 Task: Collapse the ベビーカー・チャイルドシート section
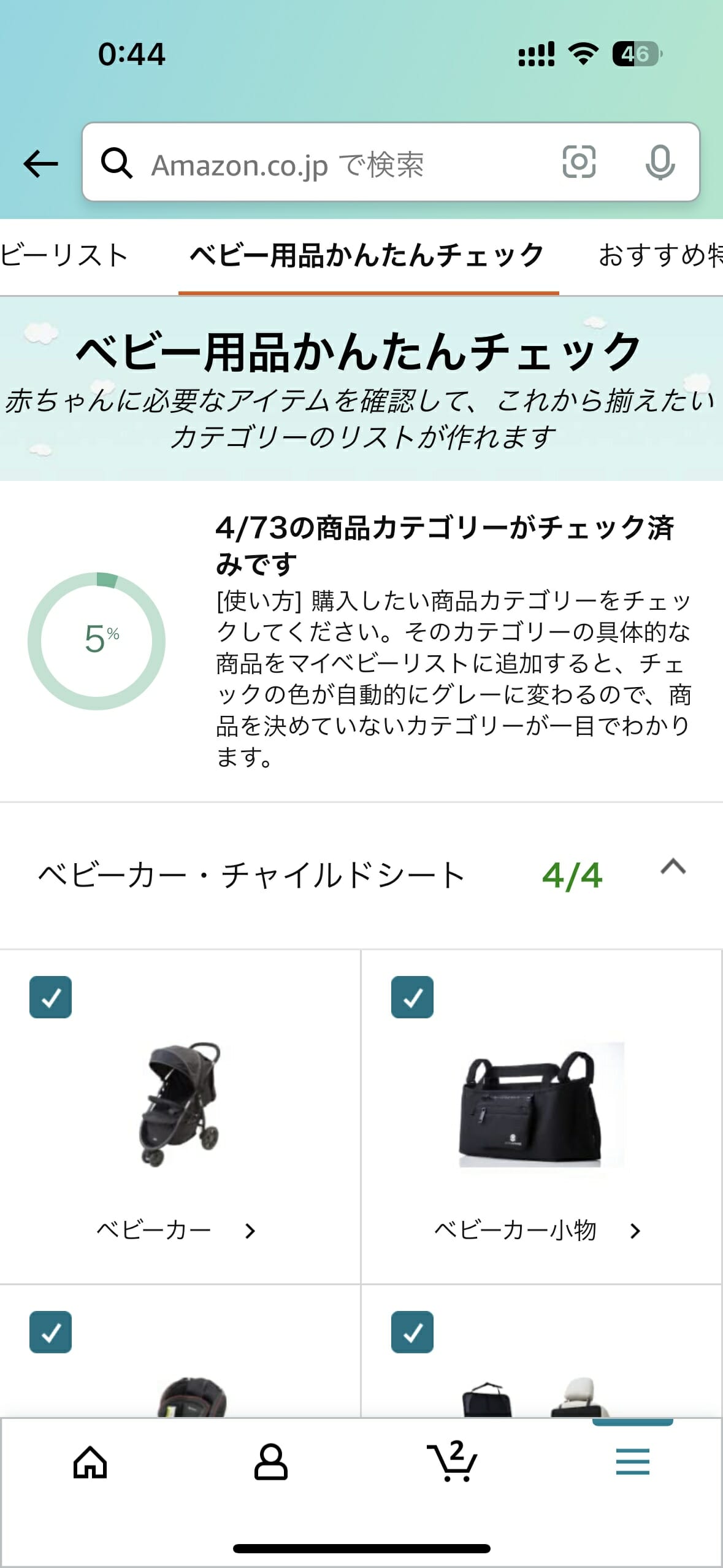pyautogui.click(x=673, y=867)
